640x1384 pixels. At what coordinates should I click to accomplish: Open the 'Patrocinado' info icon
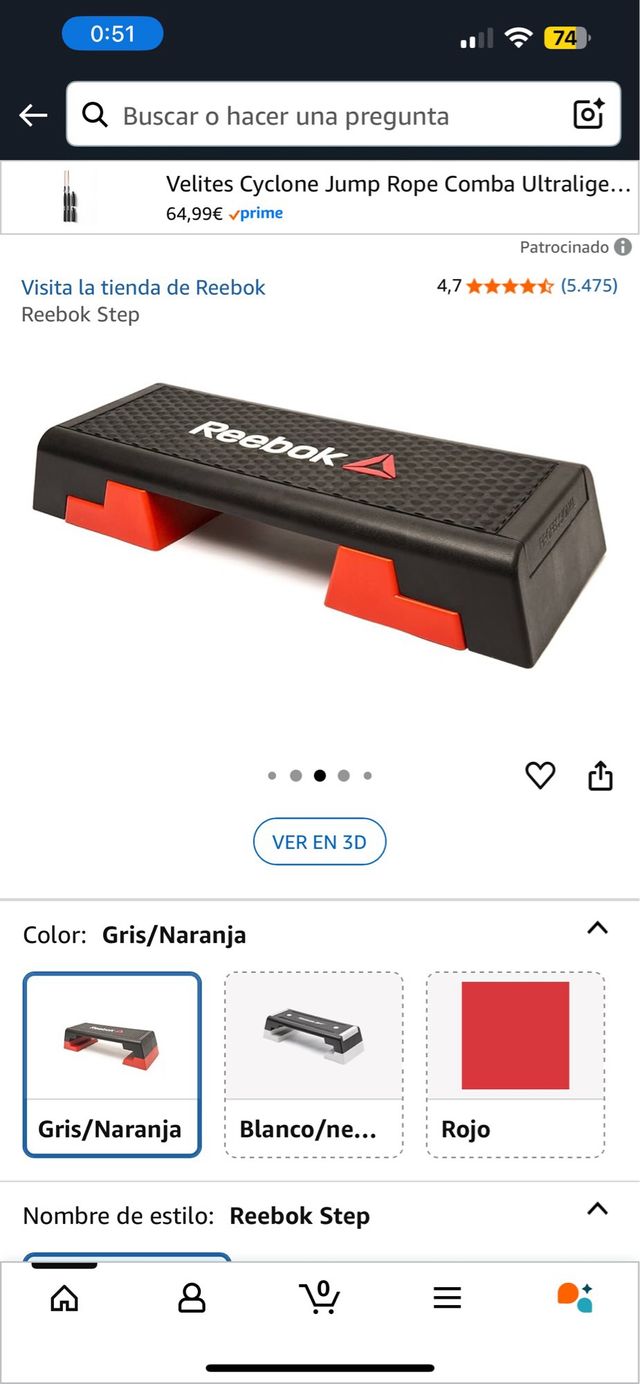[623, 247]
